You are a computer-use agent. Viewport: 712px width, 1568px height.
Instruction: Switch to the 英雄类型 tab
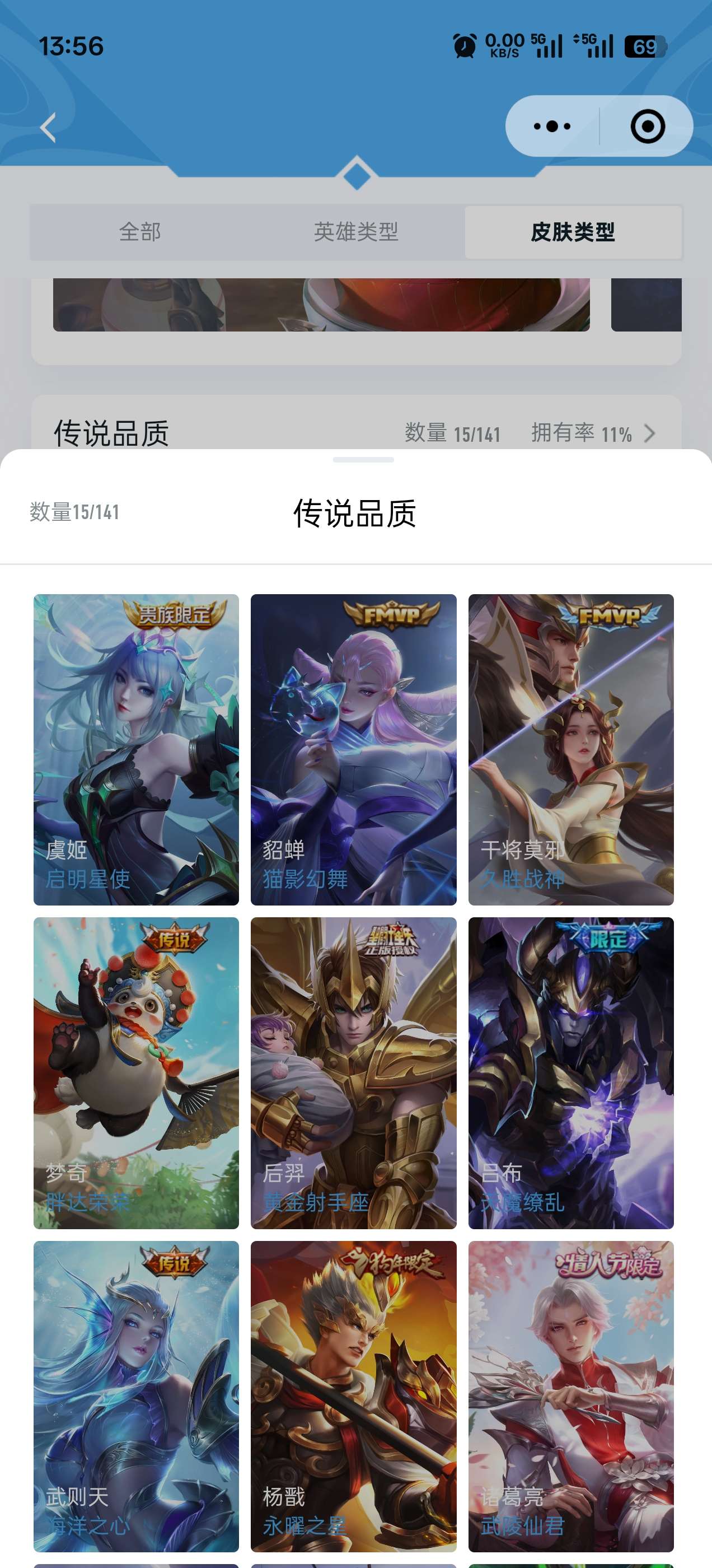pos(356,232)
